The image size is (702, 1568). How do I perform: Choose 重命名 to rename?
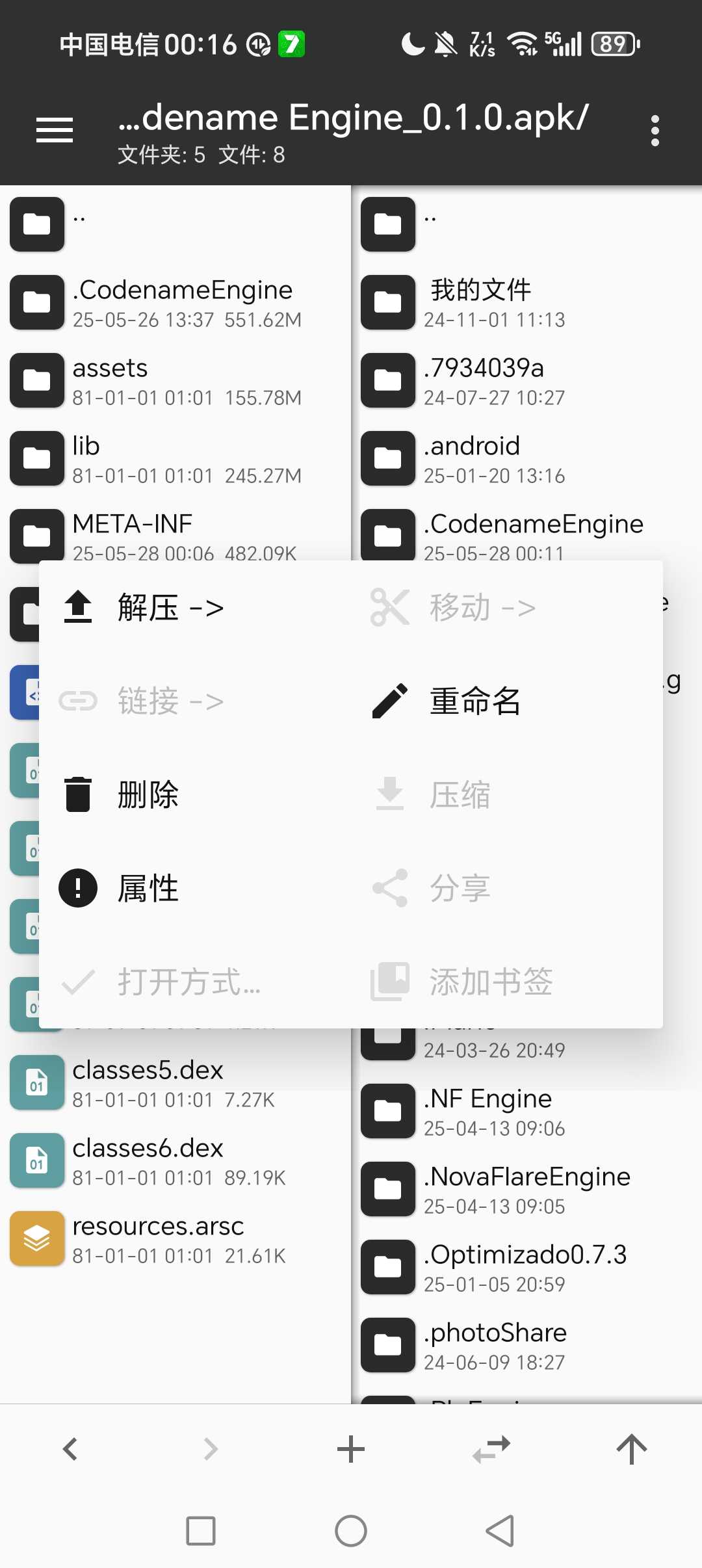447,701
